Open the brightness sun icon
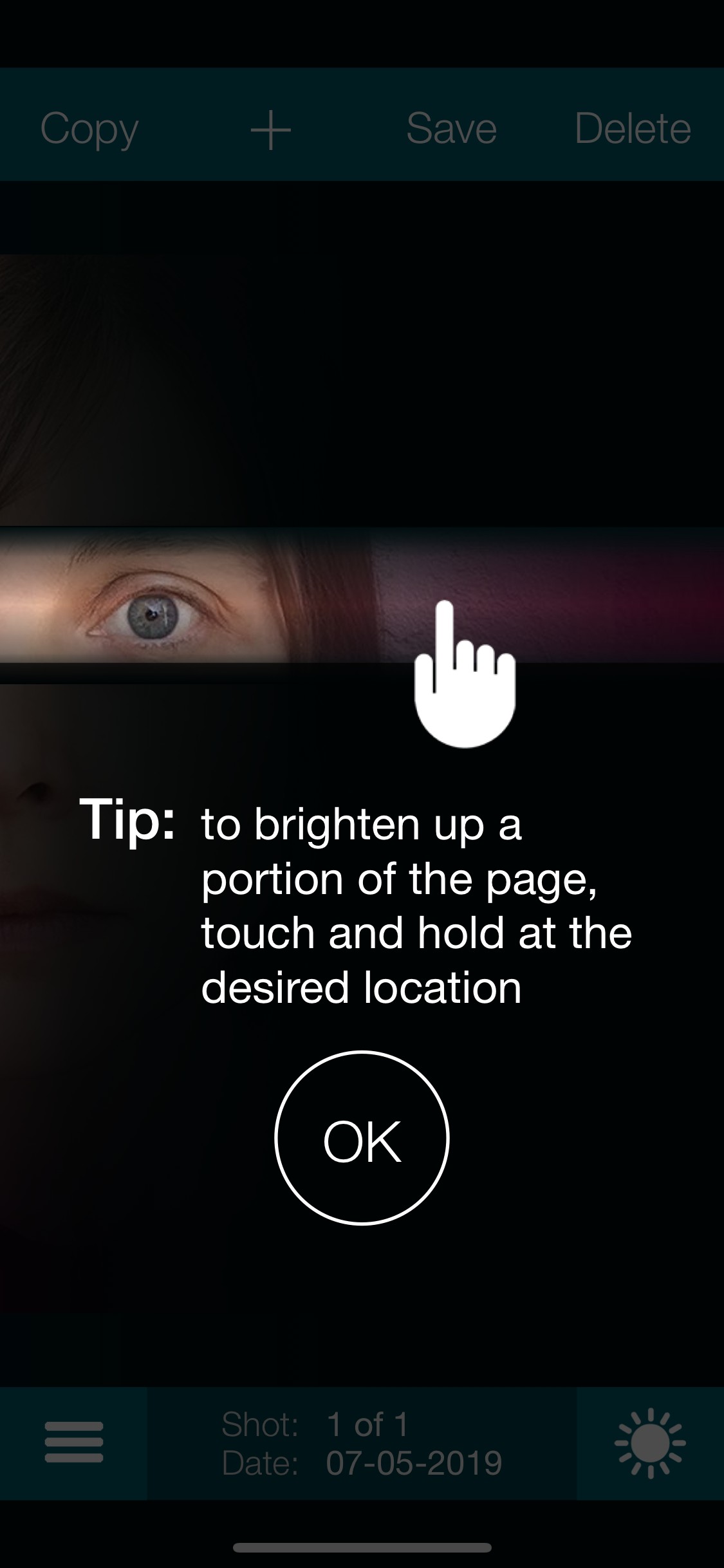 tap(650, 1442)
